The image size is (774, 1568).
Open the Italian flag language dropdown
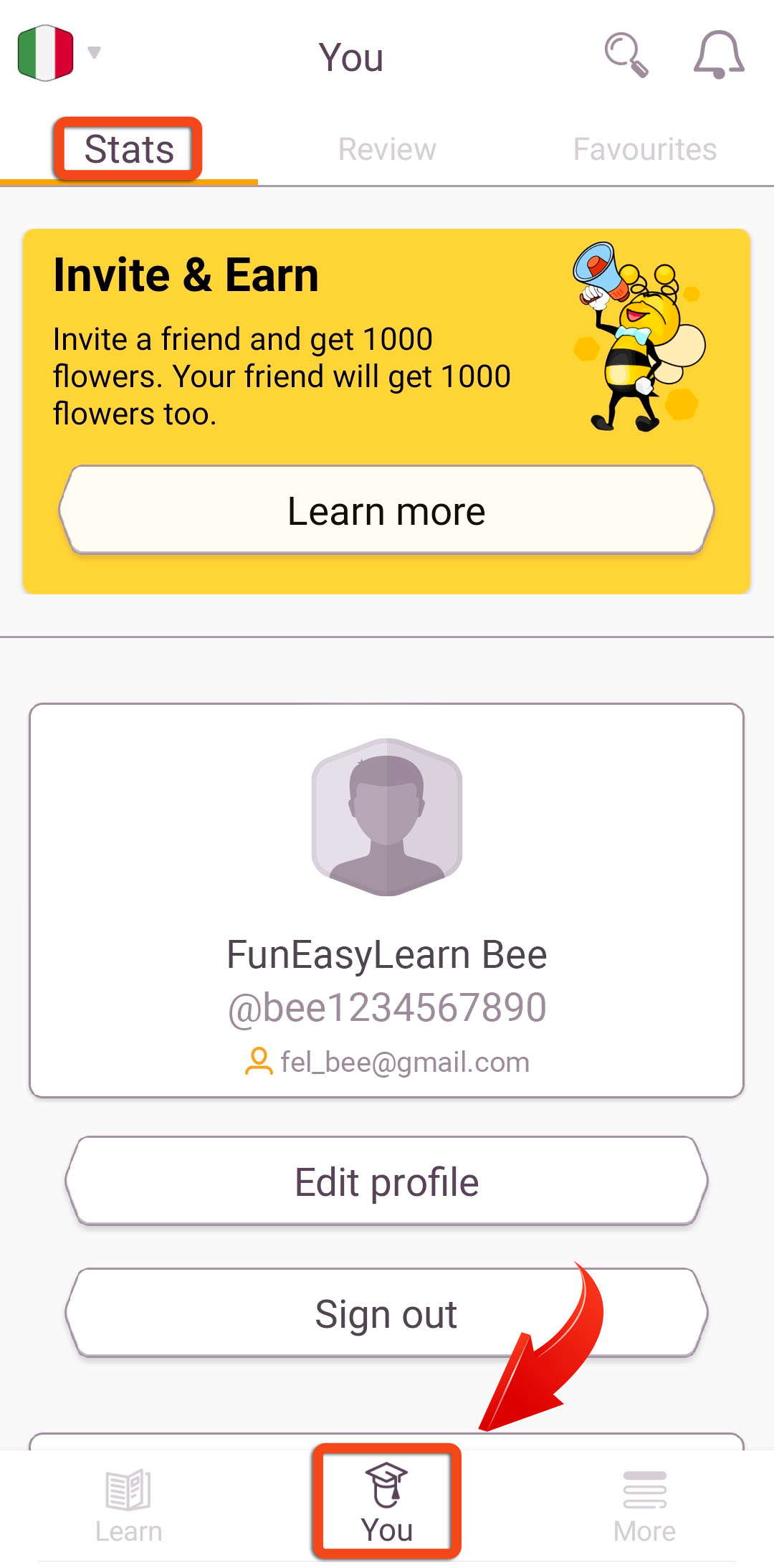tap(59, 53)
